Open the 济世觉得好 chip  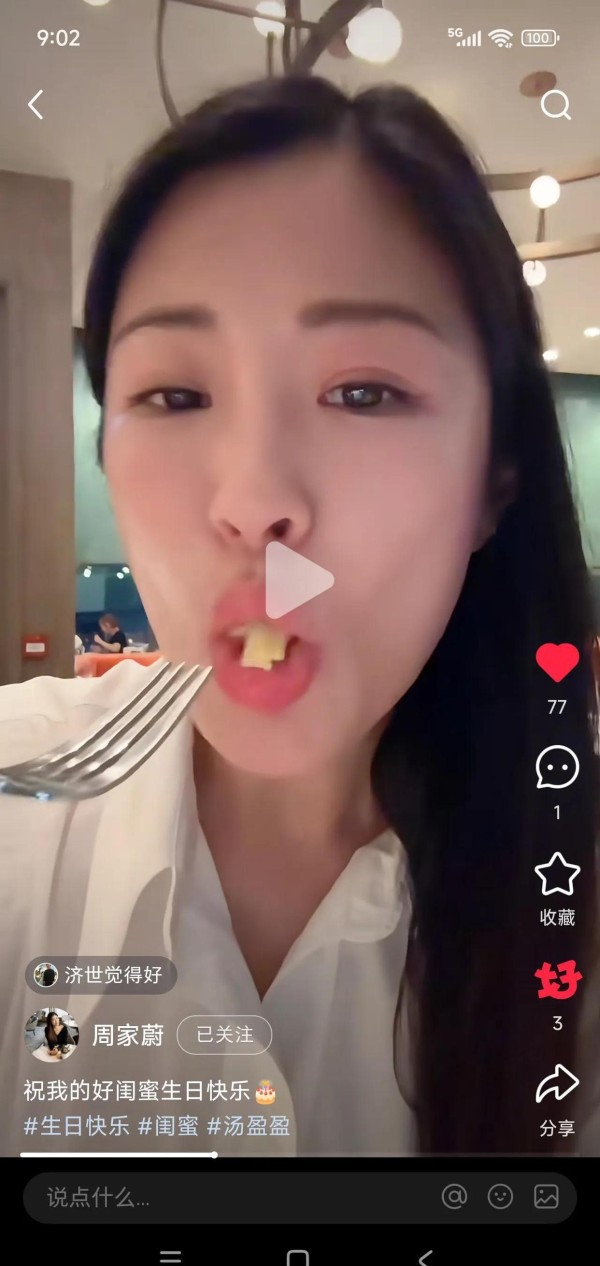[101, 975]
